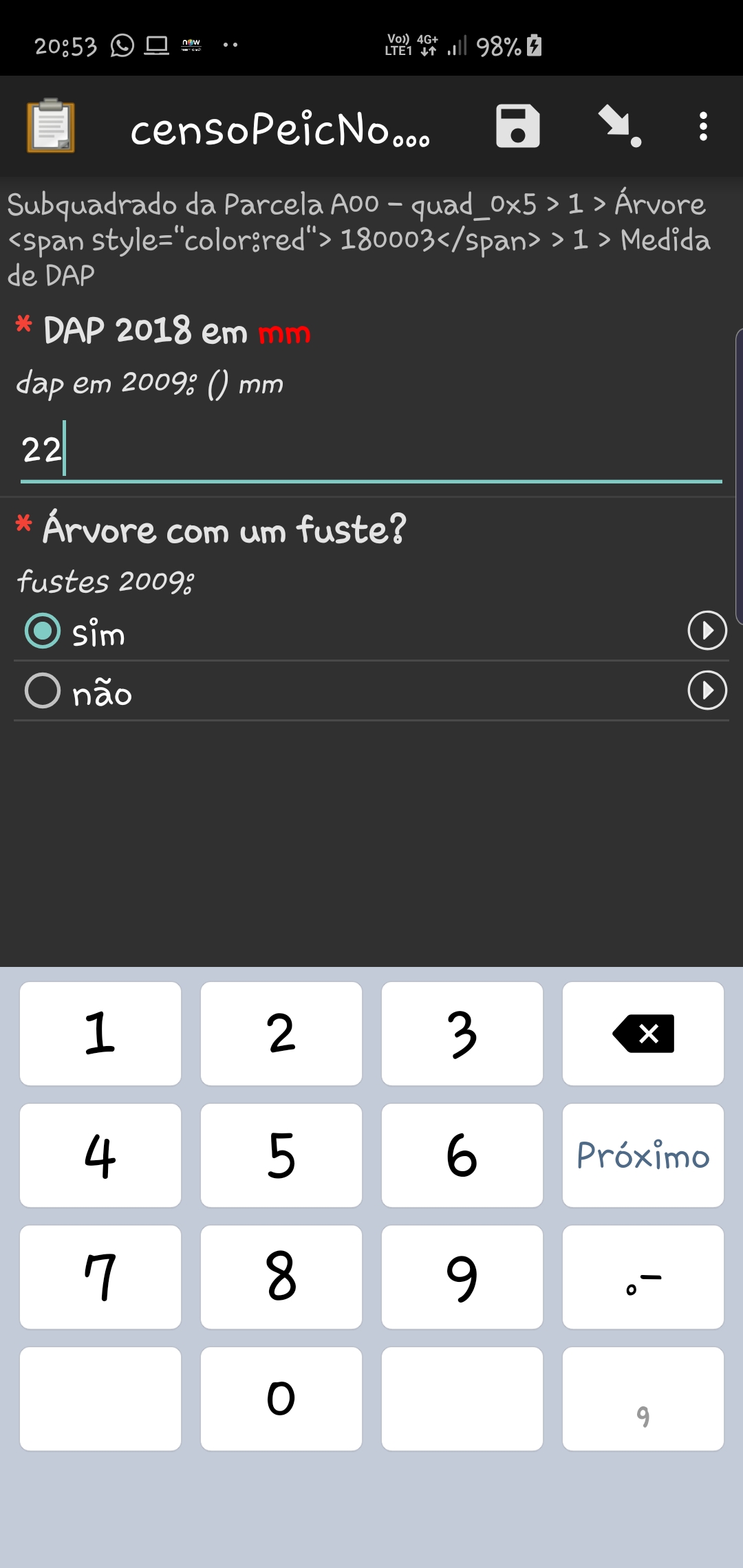Tap the 8 key on the keypad

tap(281, 1277)
